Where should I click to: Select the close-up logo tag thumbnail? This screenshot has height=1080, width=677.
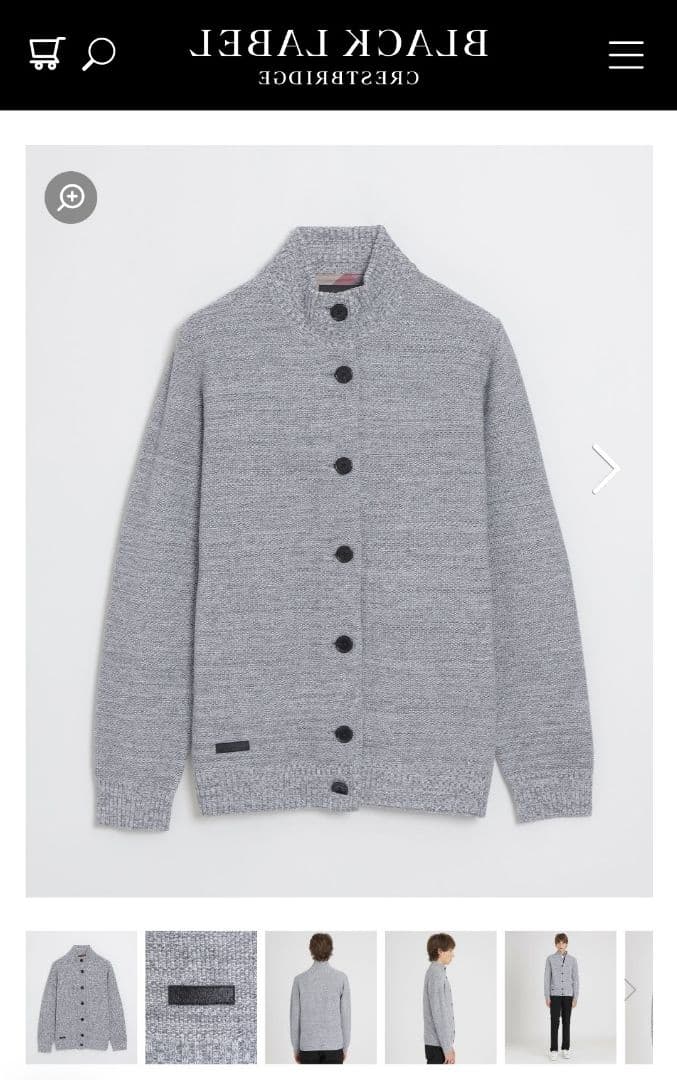point(201,997)
